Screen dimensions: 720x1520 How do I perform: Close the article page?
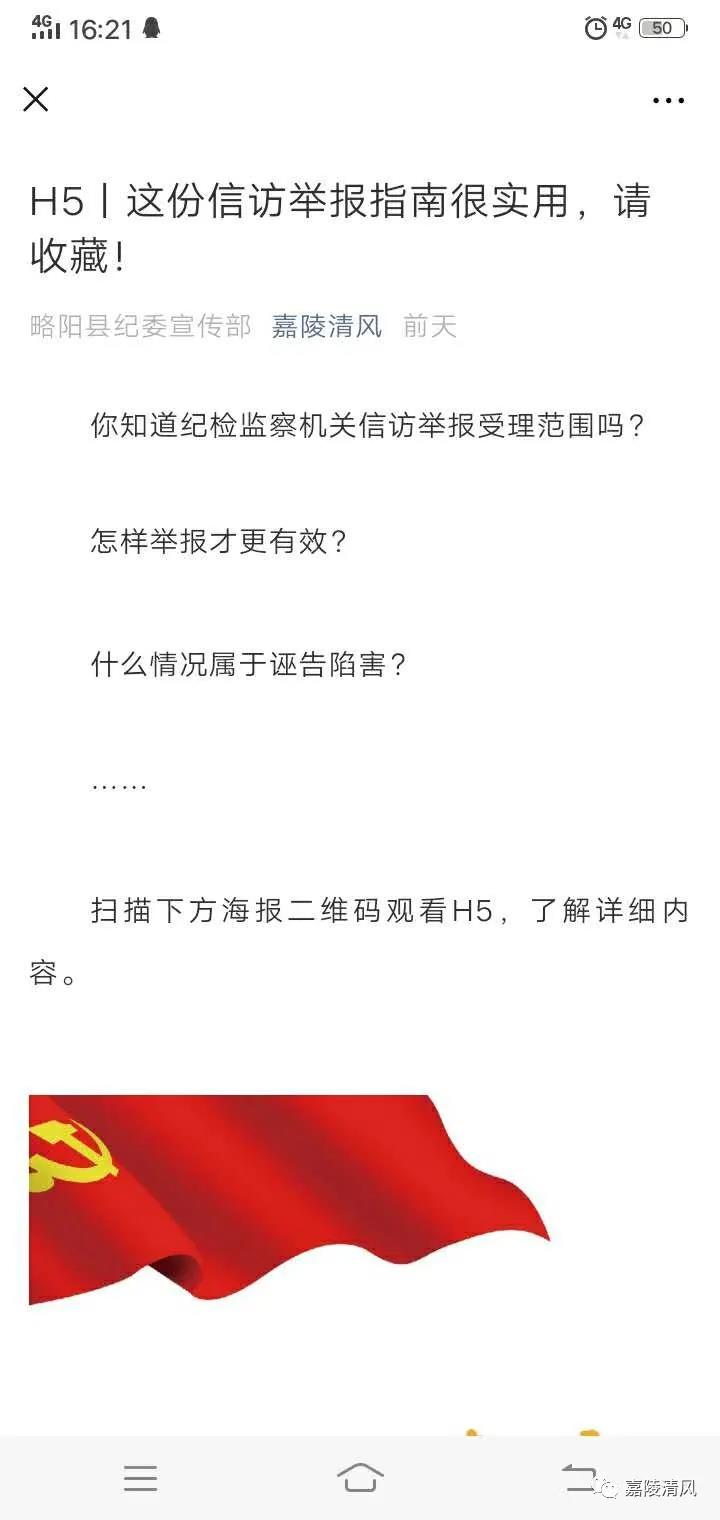(36, 99)
